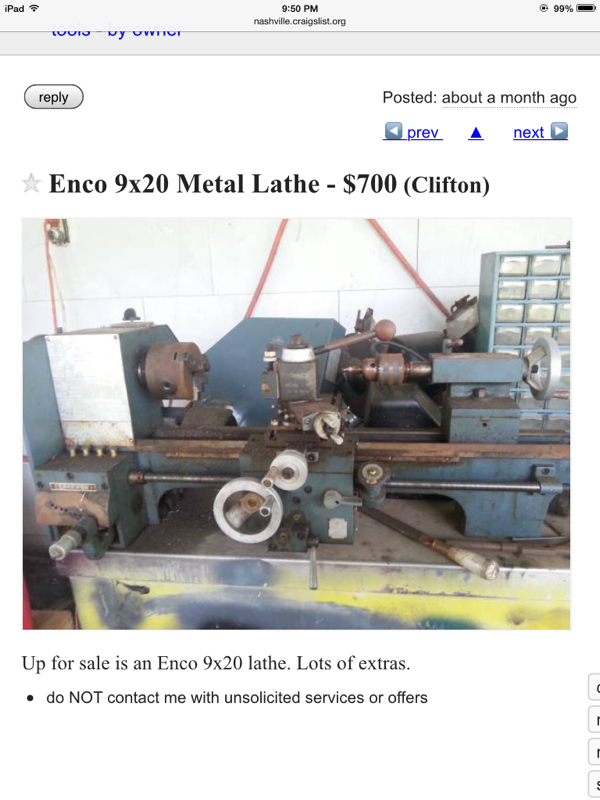Return to listings via up arrow
Screen dimensions: 600x800
(x=476, y=132)
